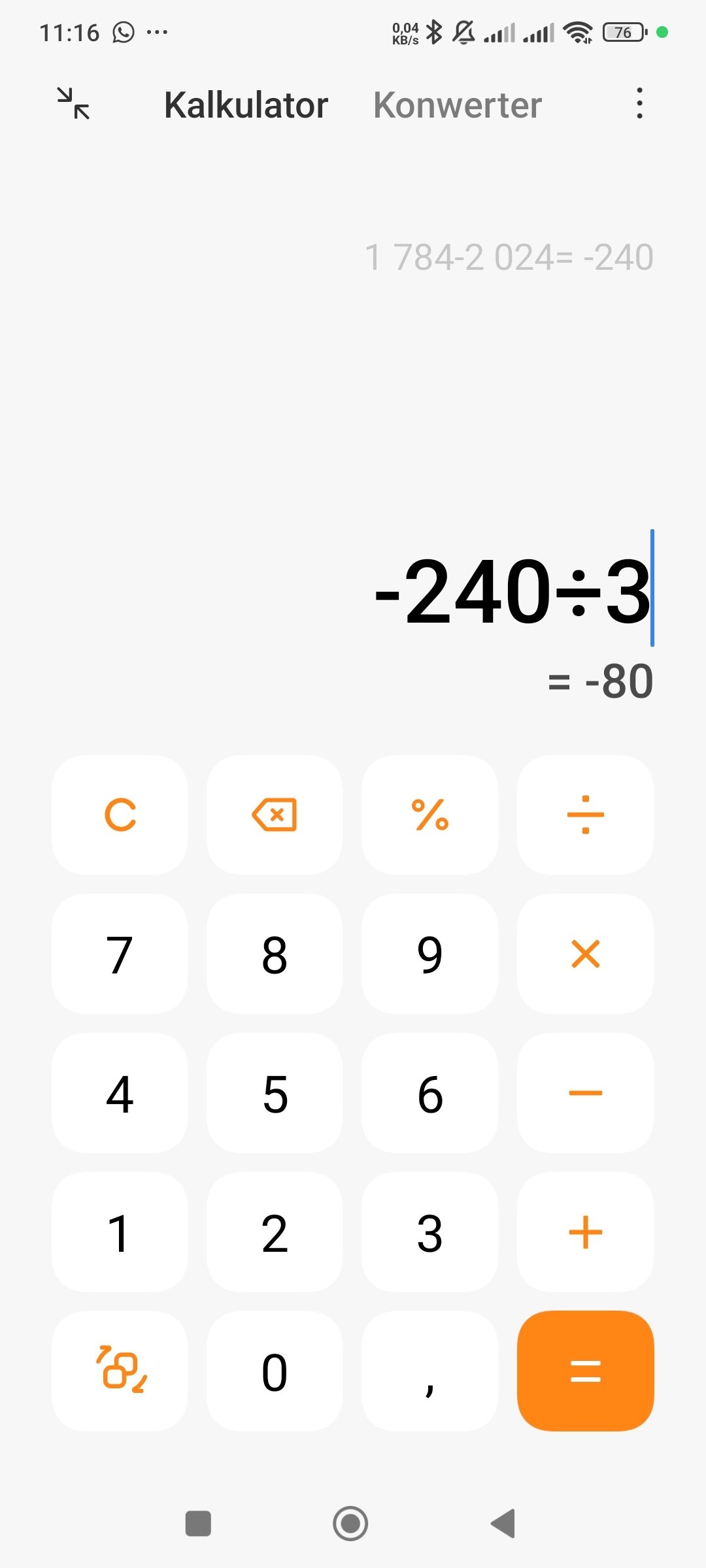Image resolution: width=706 pixels, height=1568 pixels.
Task: Insert the minus operator
Action: (x=585, y=1093)
